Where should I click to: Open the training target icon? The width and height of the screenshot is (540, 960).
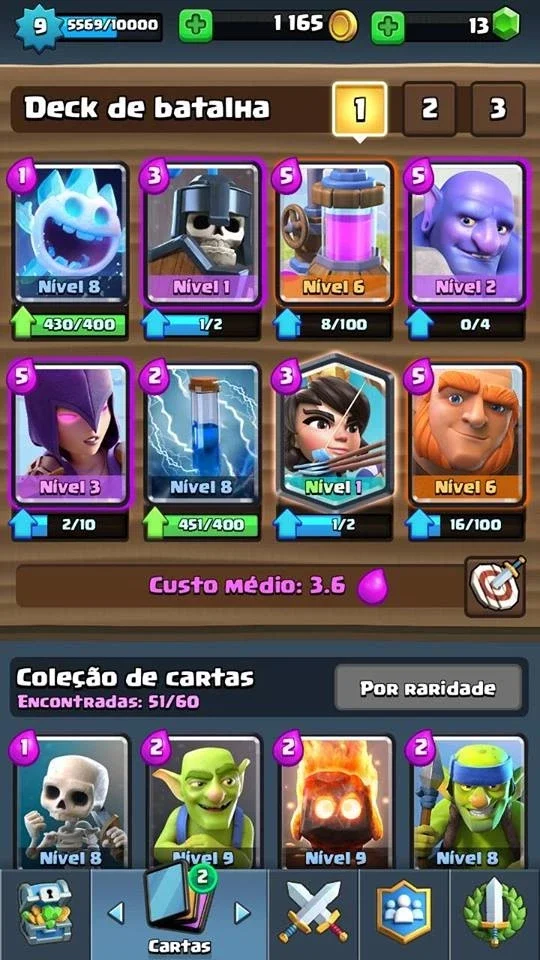point(495,586)
